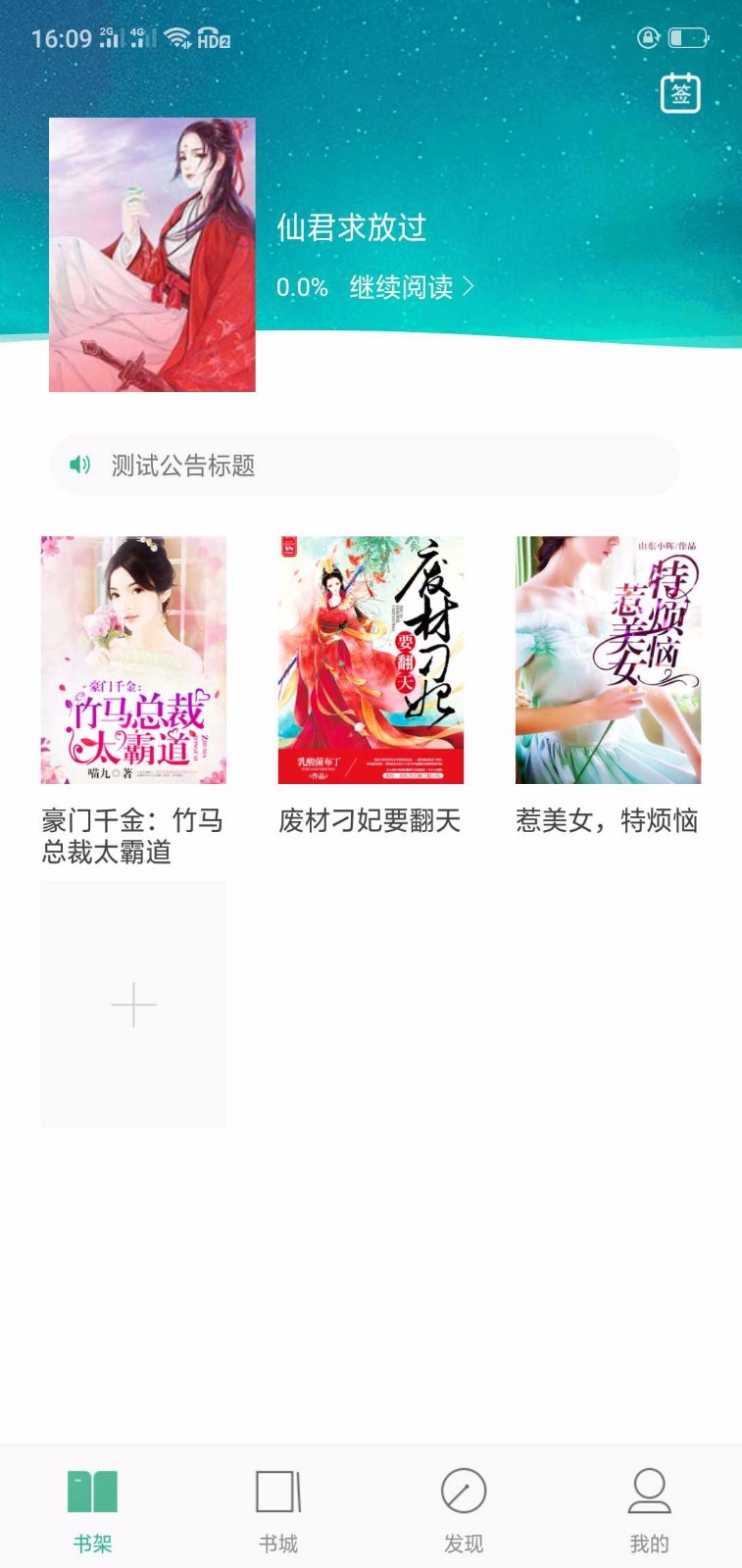
Task: Open the sign-in calendar icon top right
Action: pyautogui.click(x=681, y=91)
